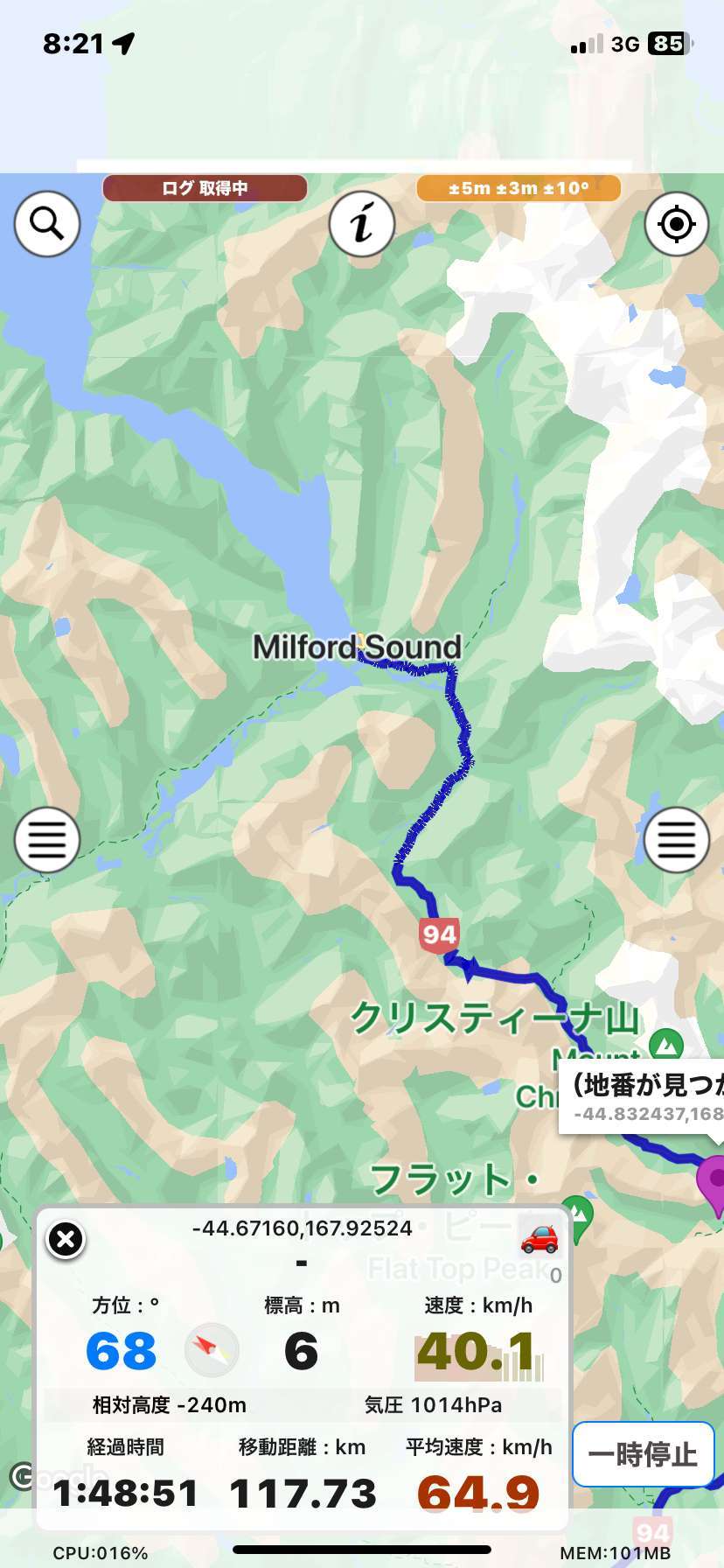Pause logging with 一時停止 button
This screenshot has width=724, height=1568.
(x=644, y=1454)
